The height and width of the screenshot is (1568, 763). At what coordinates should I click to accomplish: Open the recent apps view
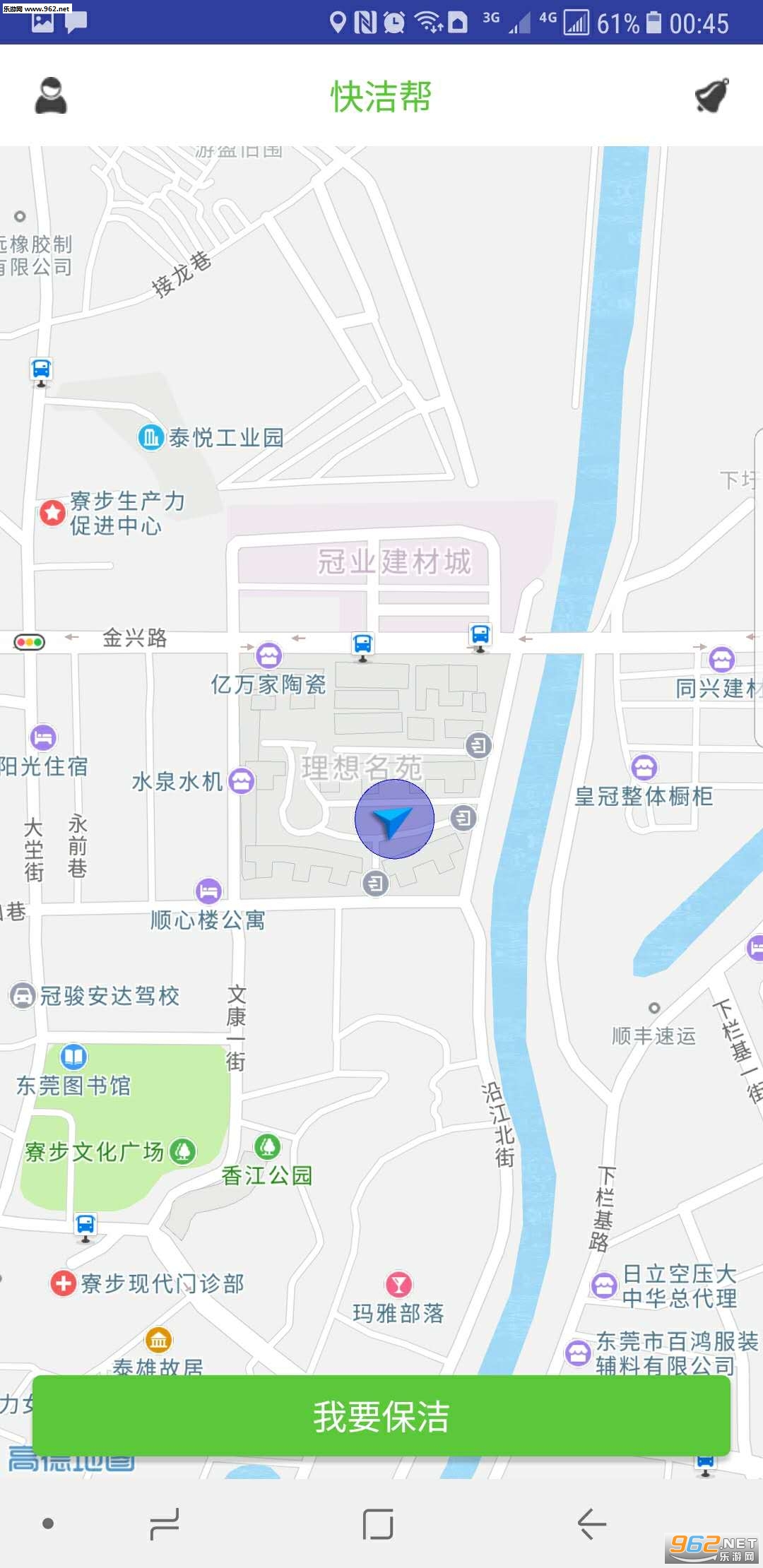[x=165, y=1524]
